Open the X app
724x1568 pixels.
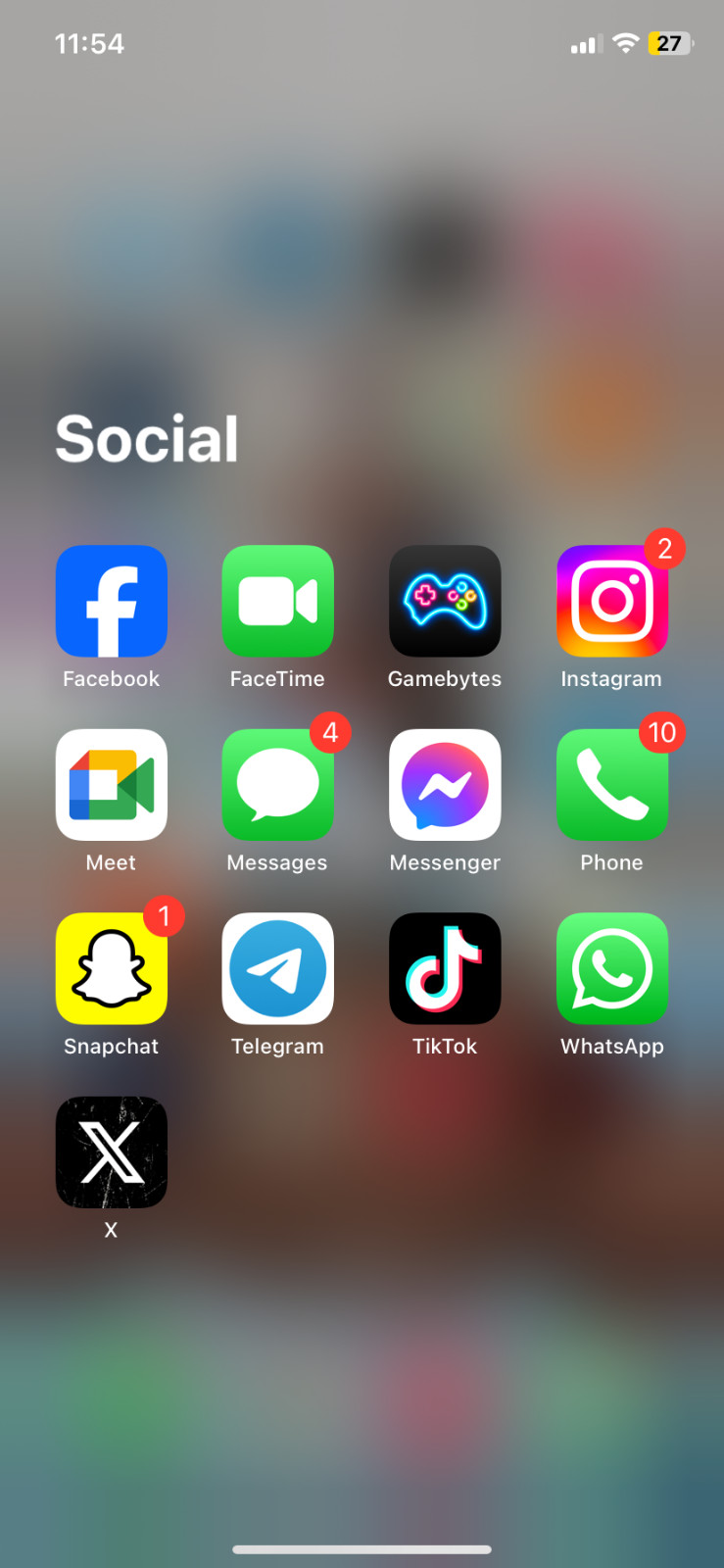point(112,1152)
